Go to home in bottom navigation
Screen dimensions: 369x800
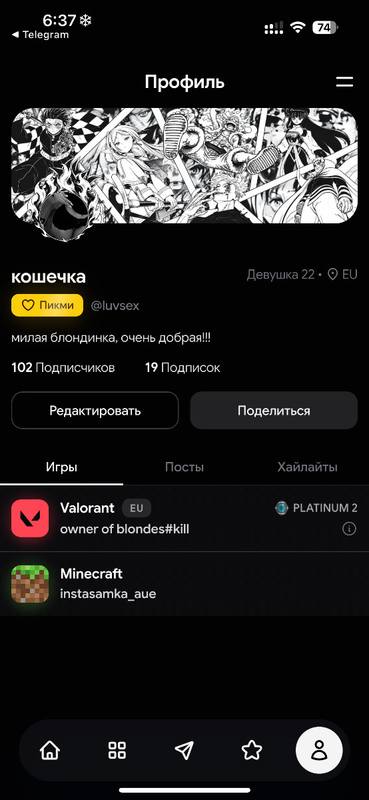click(50, 750)
